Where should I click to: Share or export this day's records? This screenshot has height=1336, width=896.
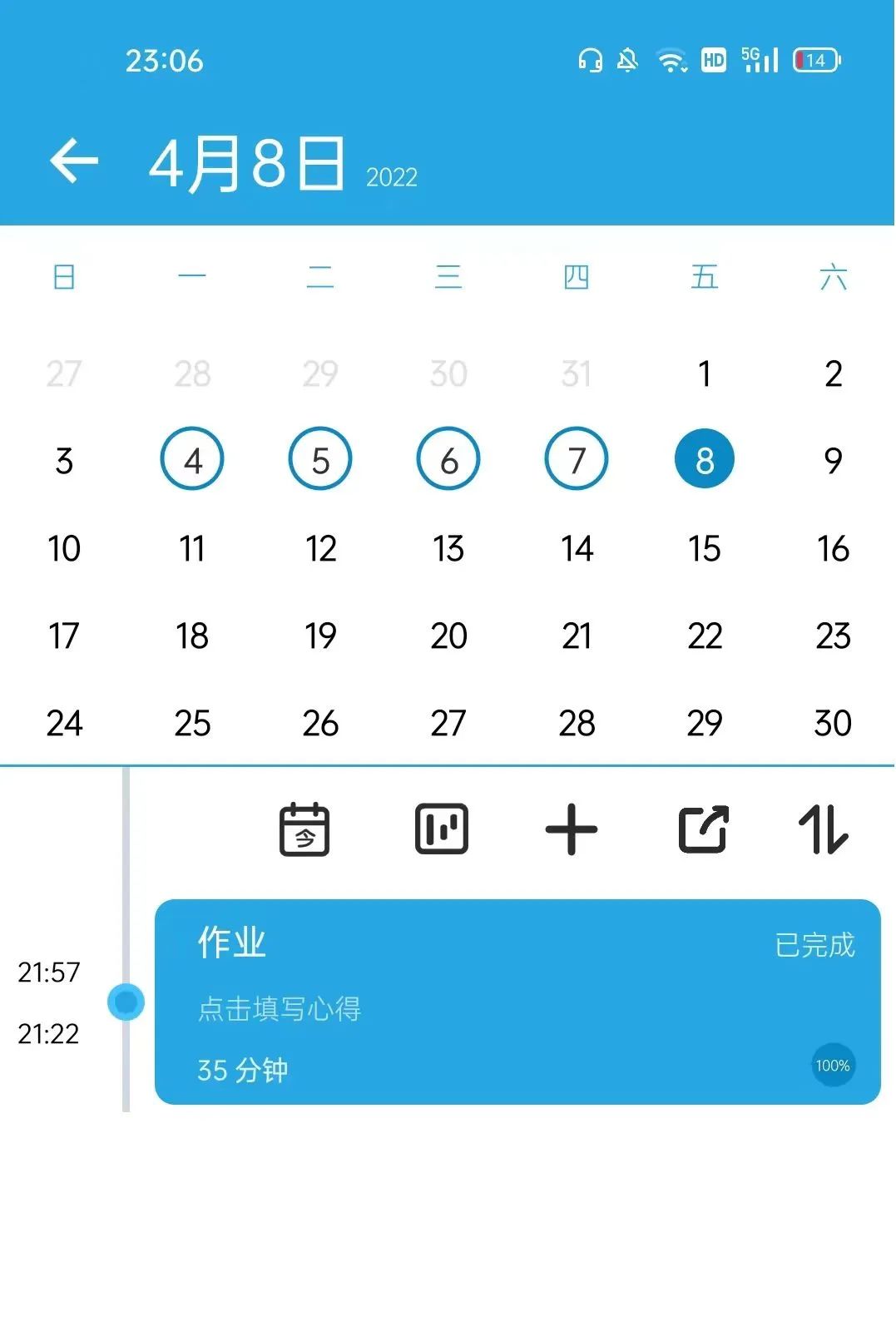click(x=704, y=829)
